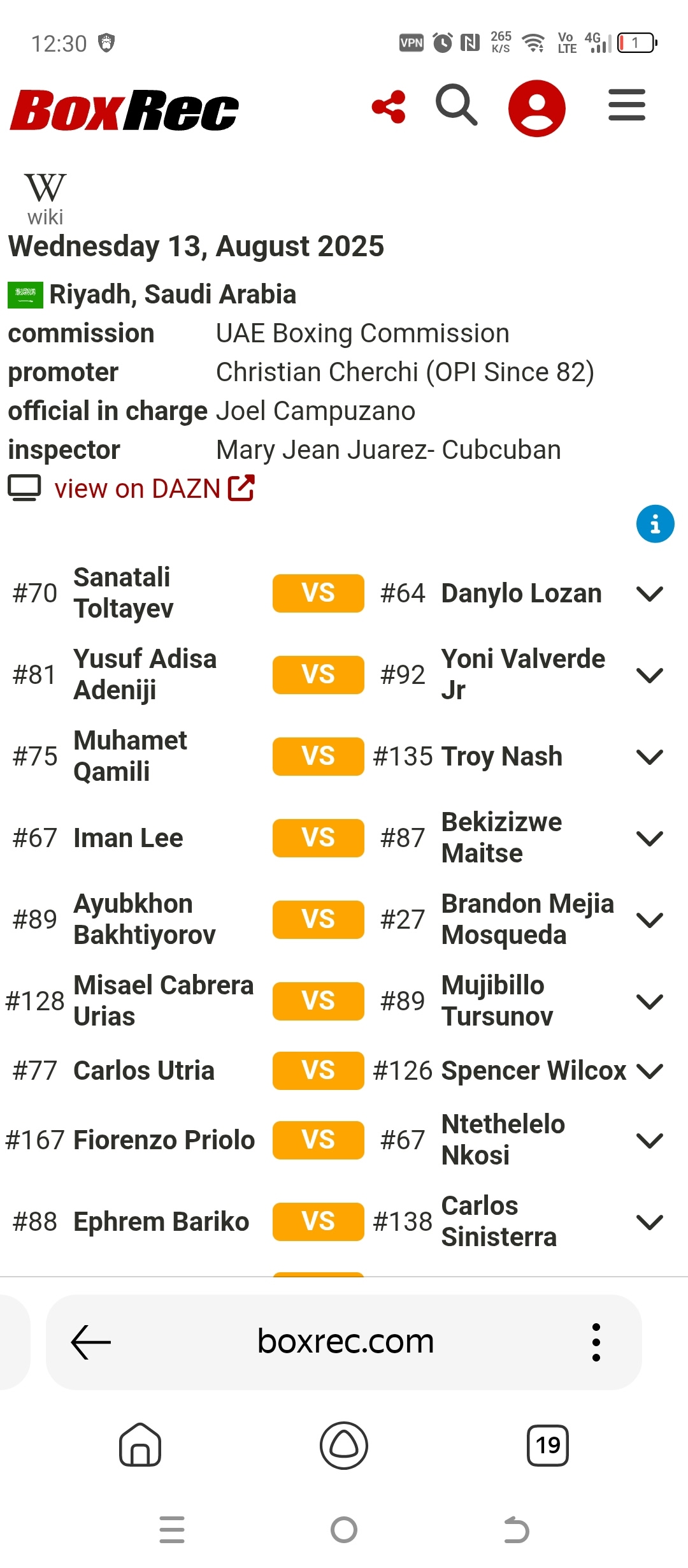688x1568 pixels.
Task: Tap the boxrec.com address bar
Action: (x=345, y=1342)
